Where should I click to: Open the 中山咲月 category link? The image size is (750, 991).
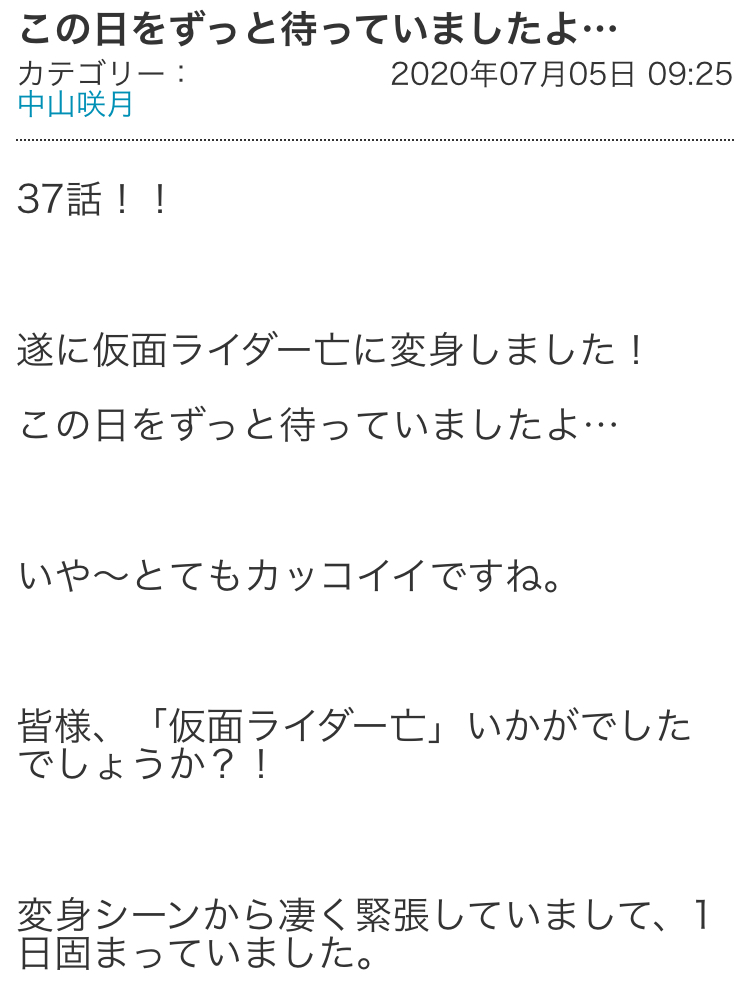click(76, 105)
